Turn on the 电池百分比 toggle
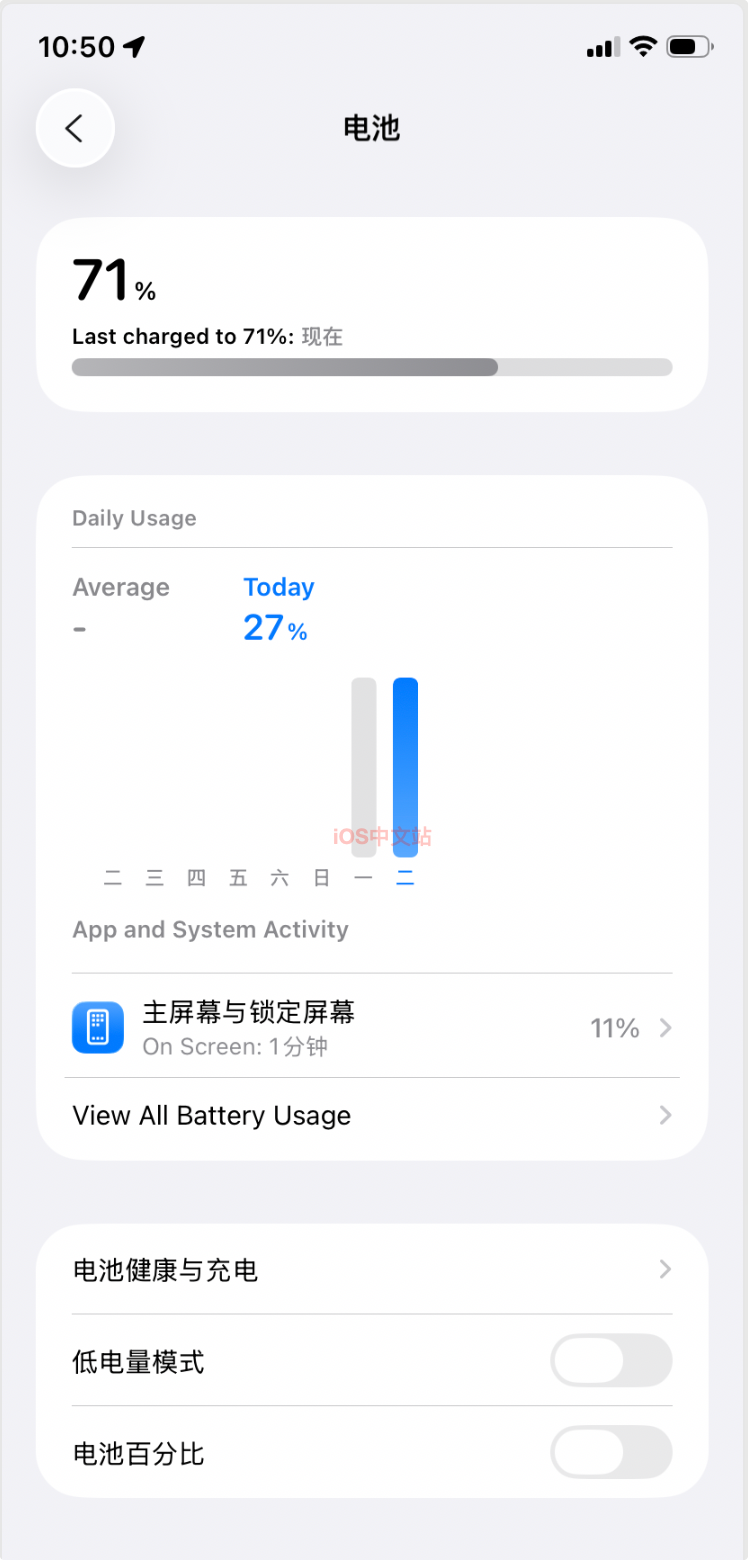Viewport: 748px width, 1560px height. click(611, 1452)
